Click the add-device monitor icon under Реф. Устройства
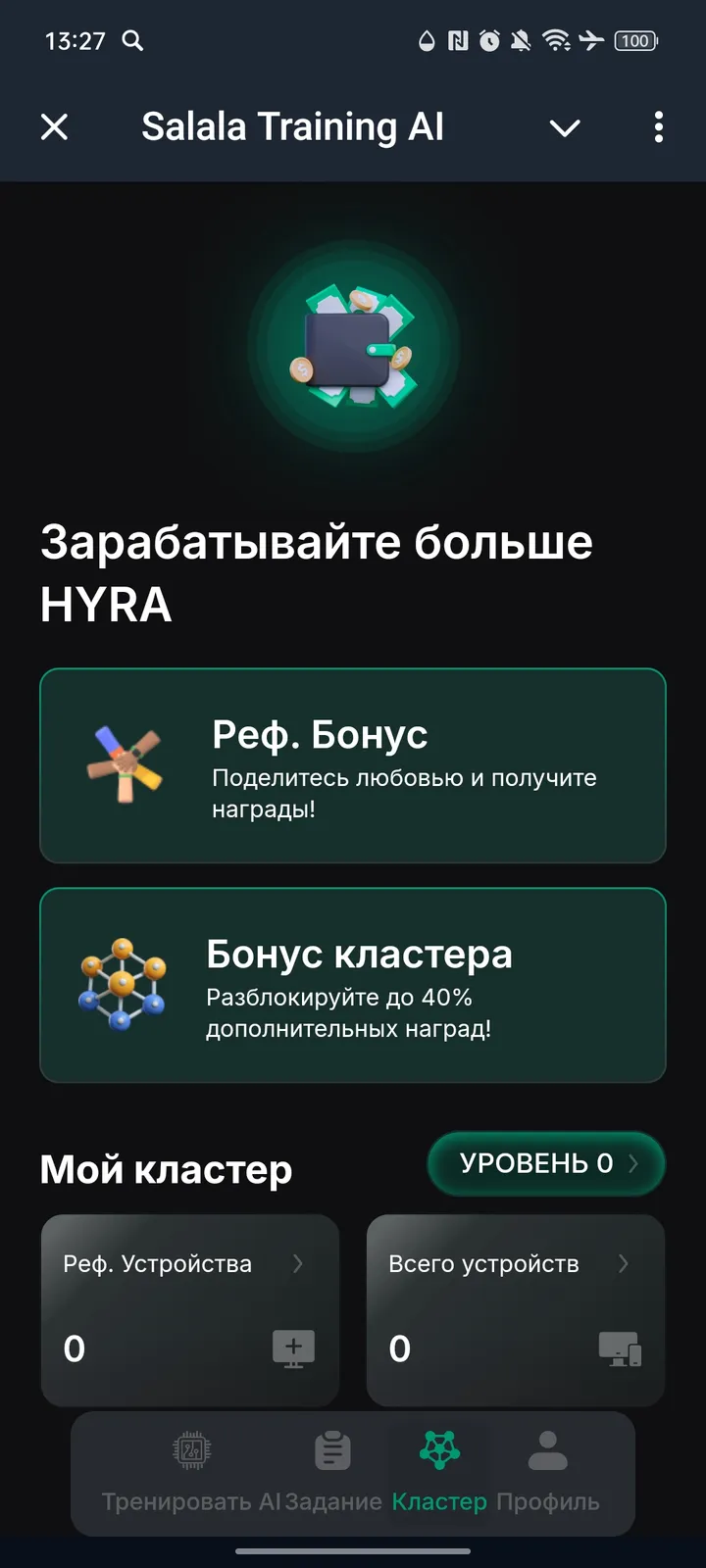 click(x=292, y=1348)
